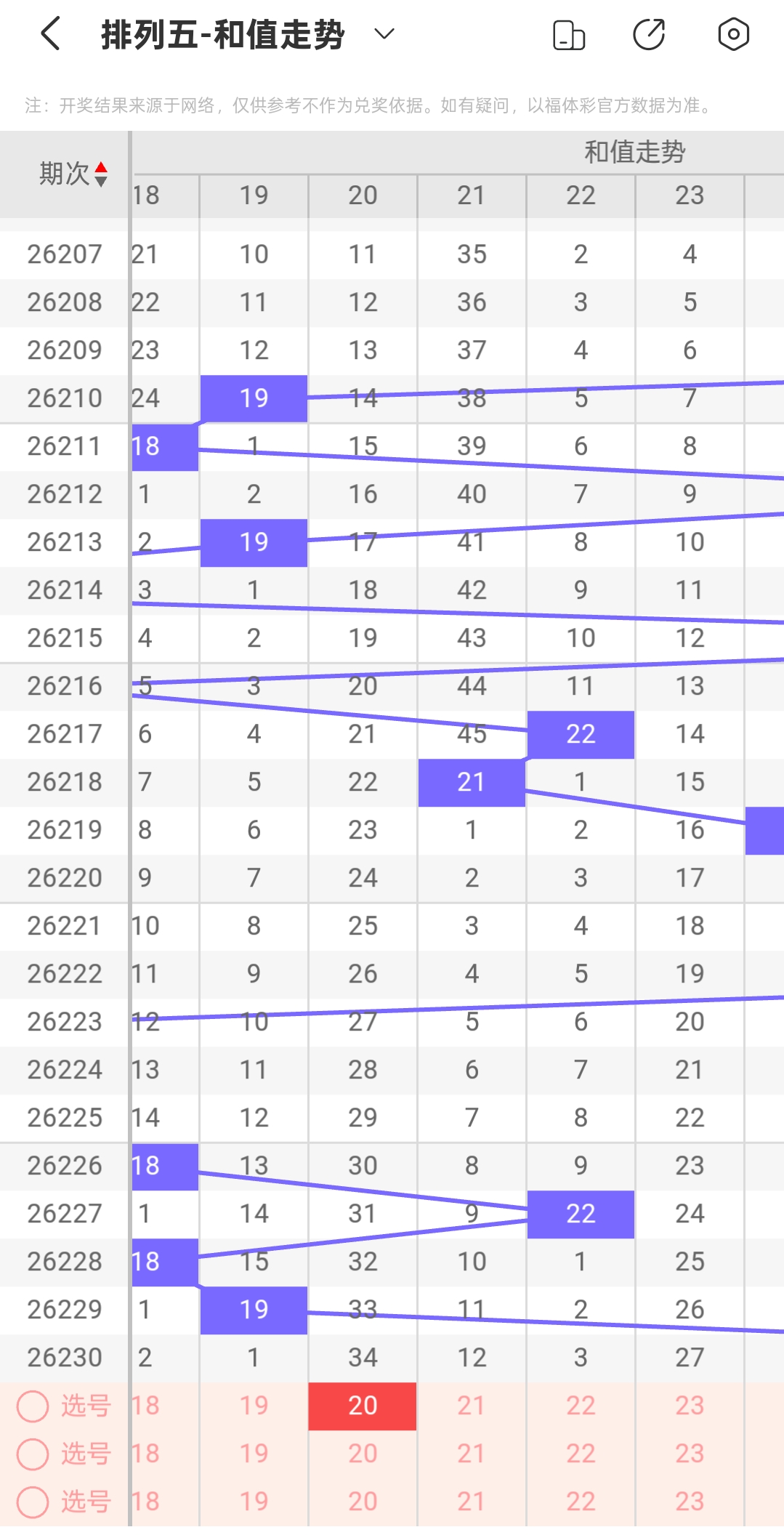The image size is (784, 1535).
Task: Expand the 排列五-和值走势 title dropdown
Action: click(x=384, y=34)
